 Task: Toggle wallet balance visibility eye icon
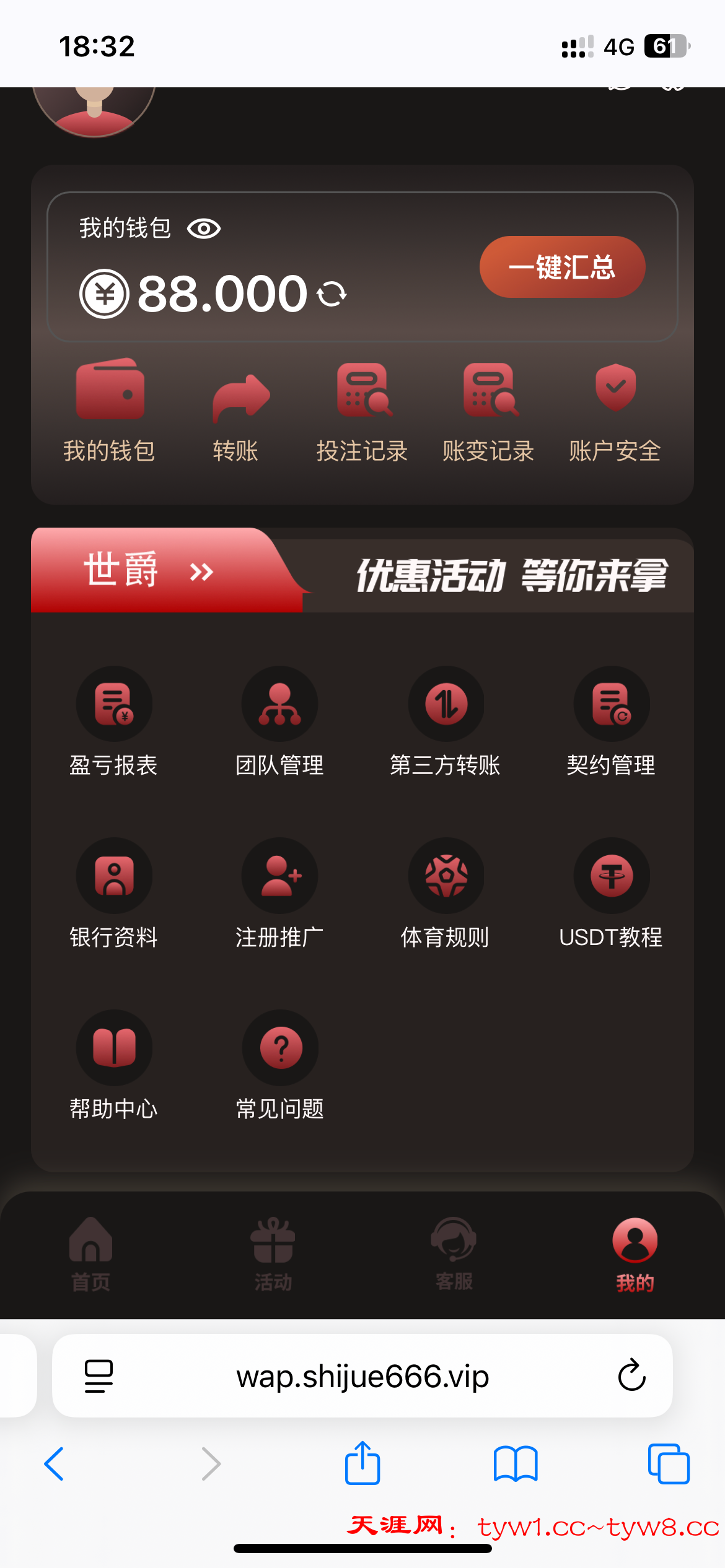pyautogui.click(x=204, y=229)
